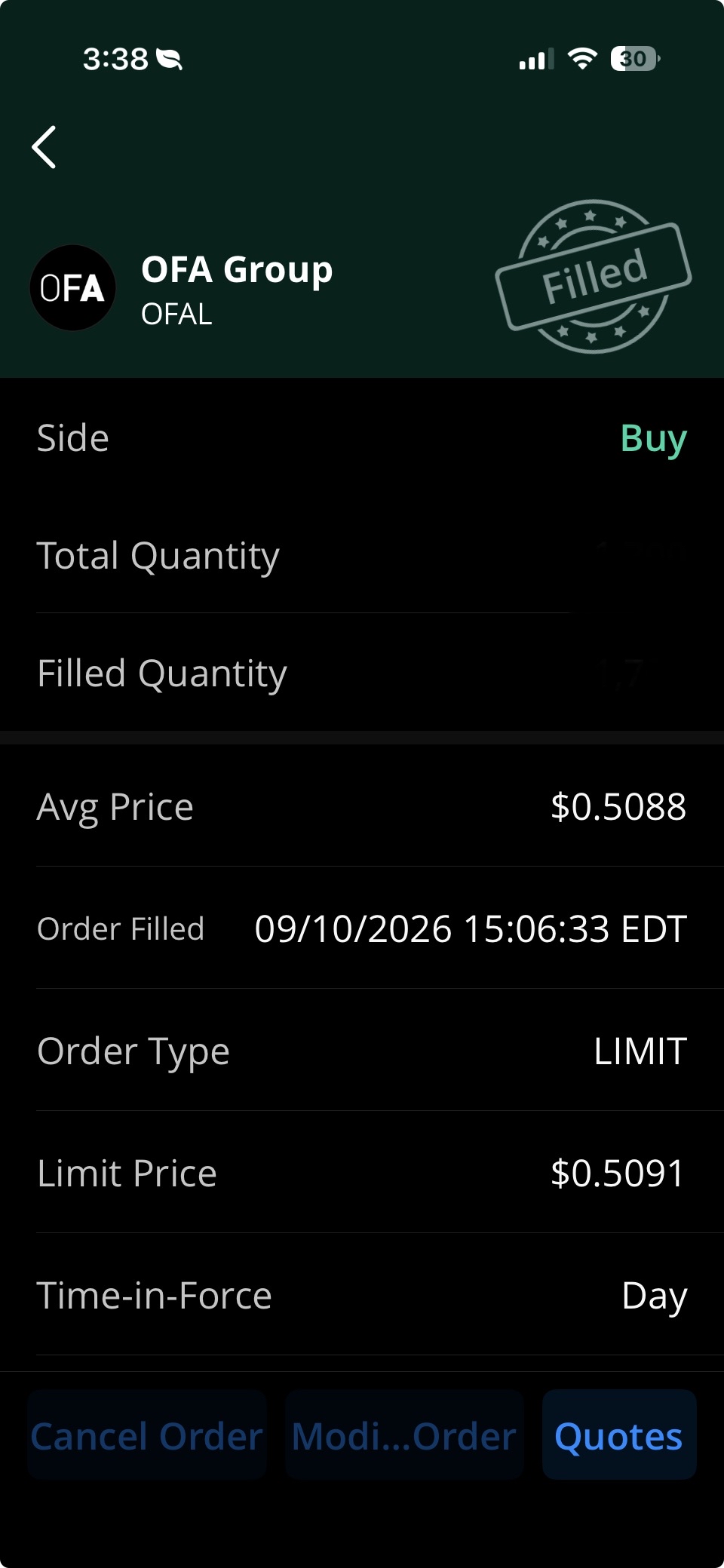Open Quotes for OFAL
This screenshot has width=724, height=1568.
click(x=618, y=1435)
